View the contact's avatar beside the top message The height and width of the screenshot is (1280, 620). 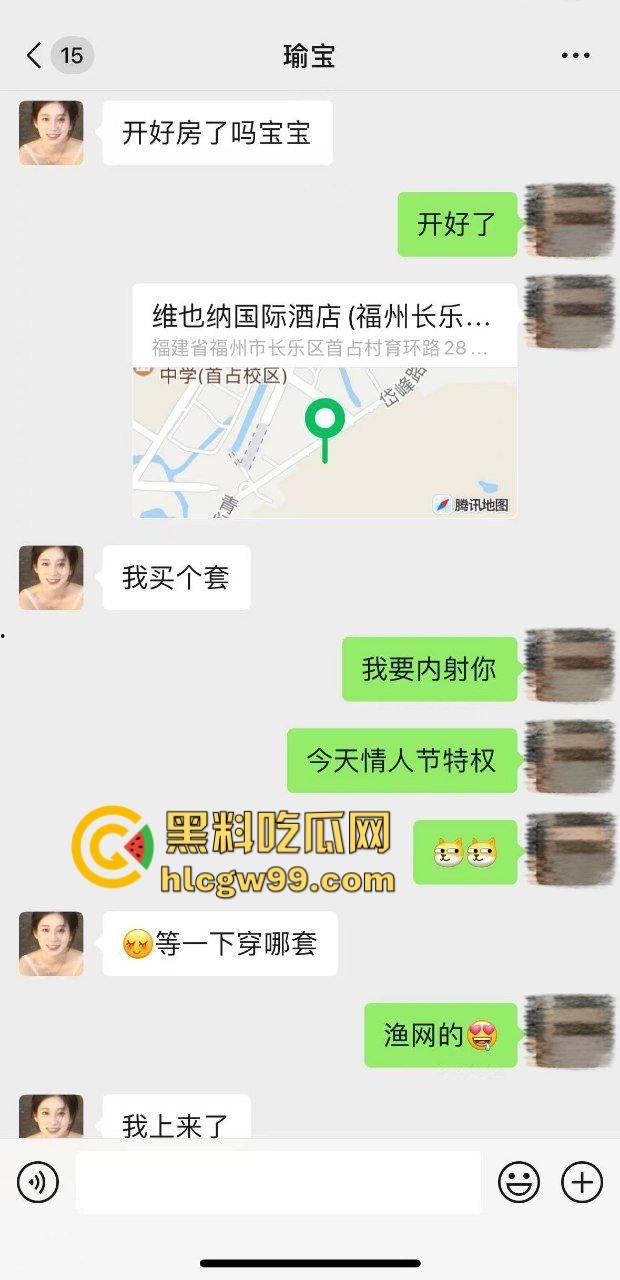[x=51, y=133]
